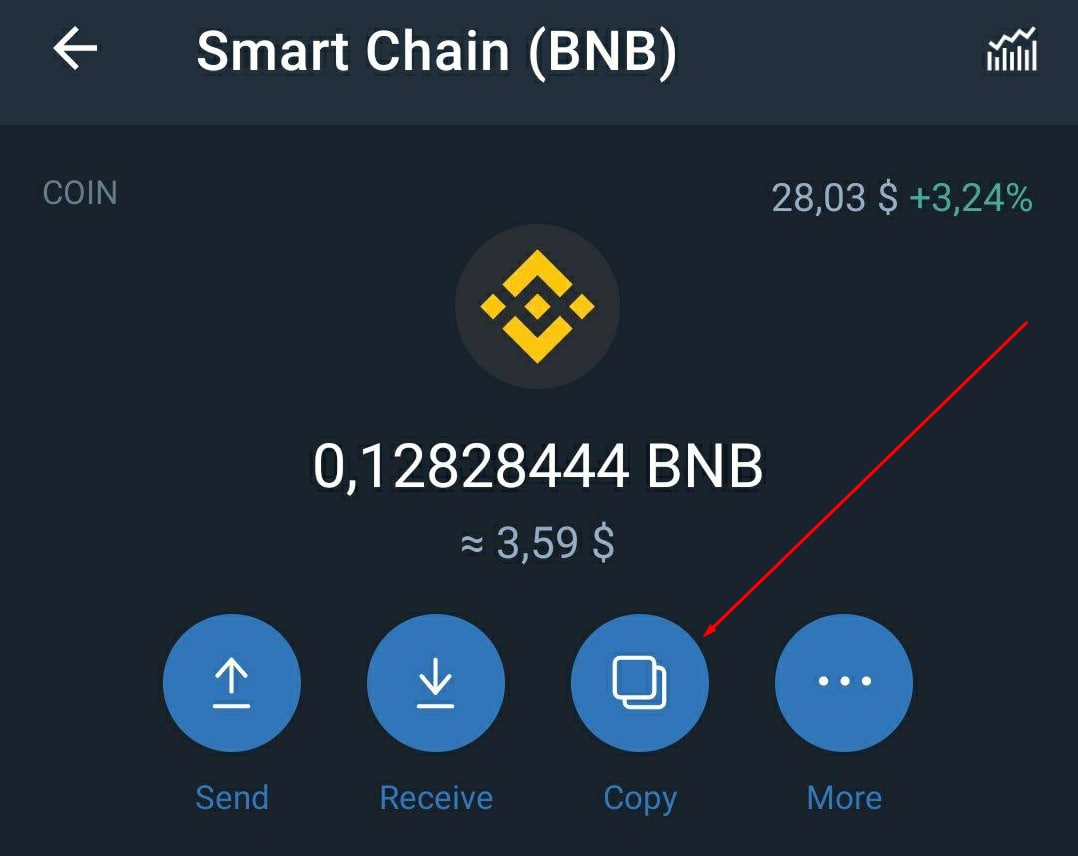The width and height of the screenshot is (1078, 856).
Task: Tap the Send button
Action: pos(232,683)
